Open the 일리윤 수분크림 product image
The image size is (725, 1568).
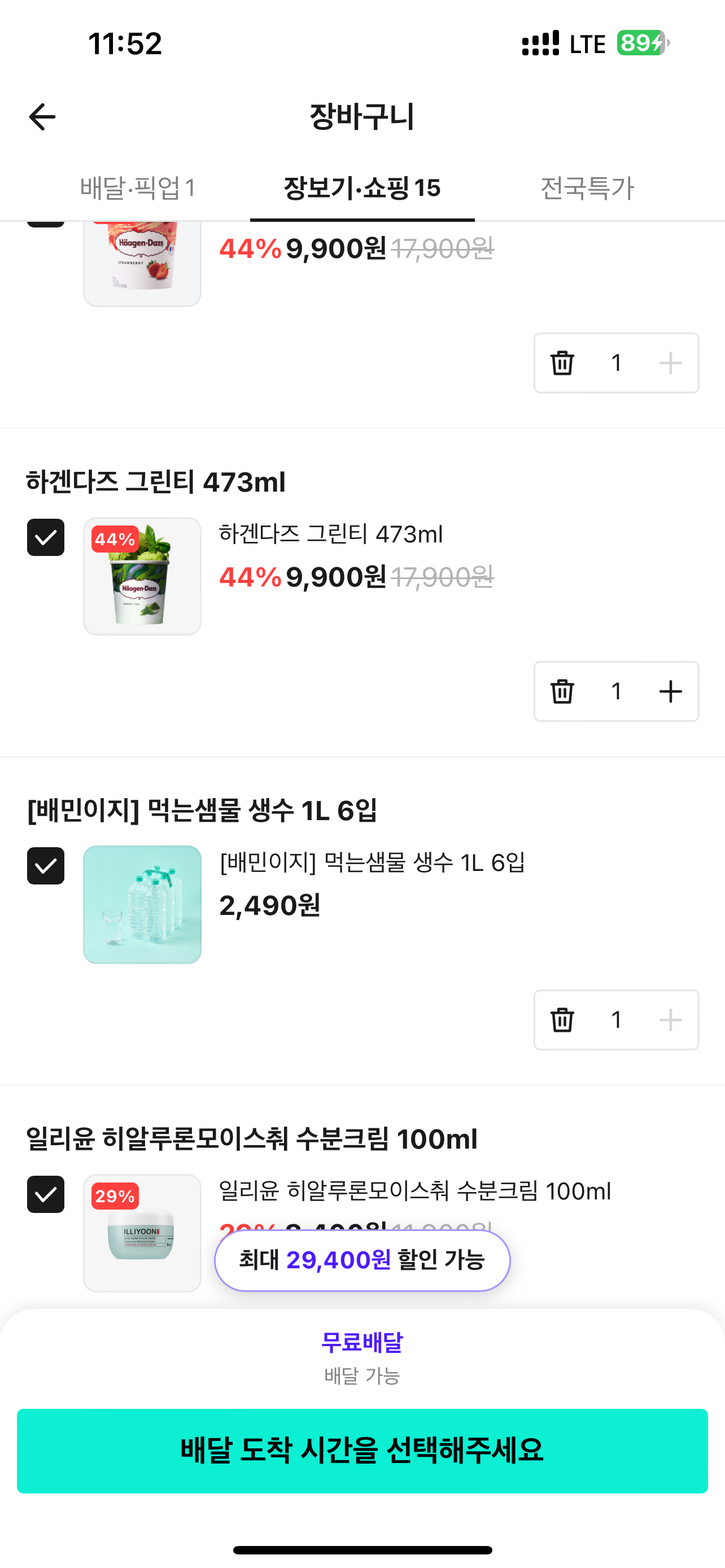point(142,1233)
